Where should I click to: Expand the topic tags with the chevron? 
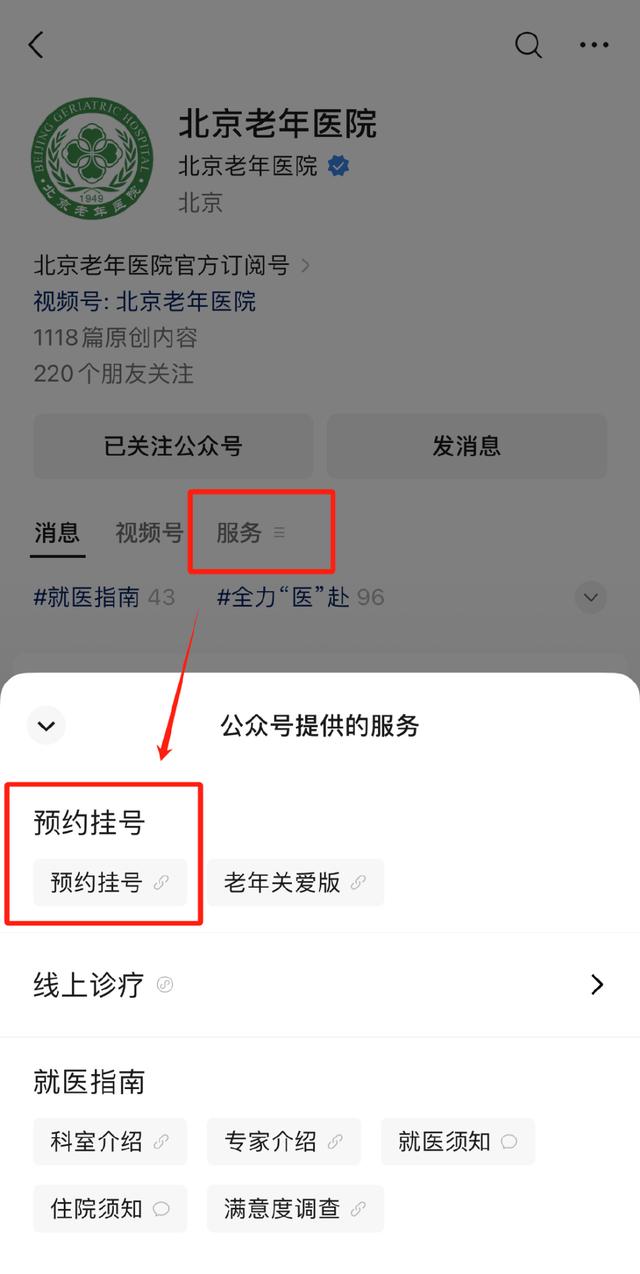point(591,598)
